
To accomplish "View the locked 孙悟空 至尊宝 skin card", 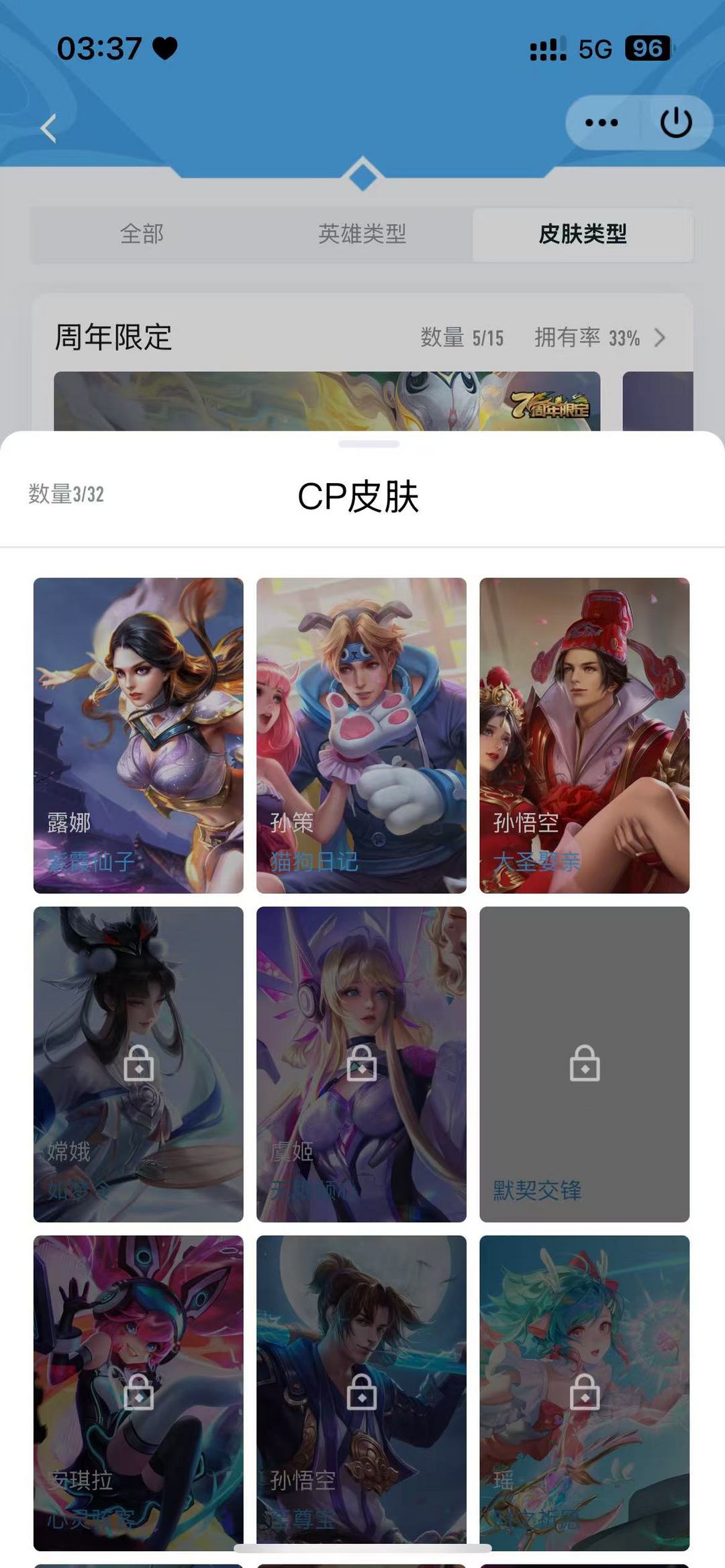I will click(361, 1392).
